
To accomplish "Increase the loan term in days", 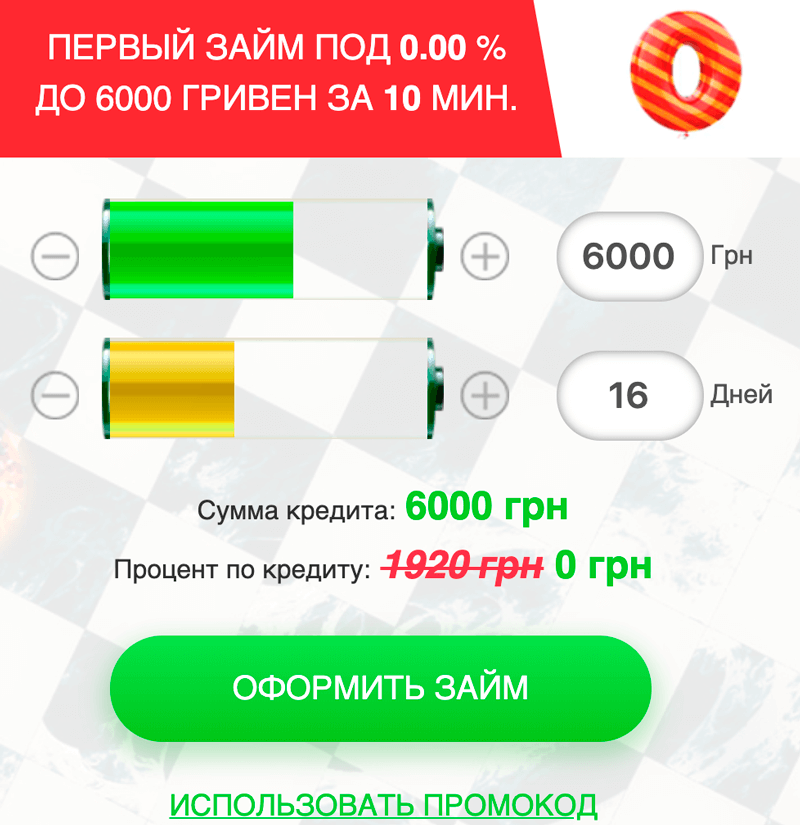I will tap(485, 396).
